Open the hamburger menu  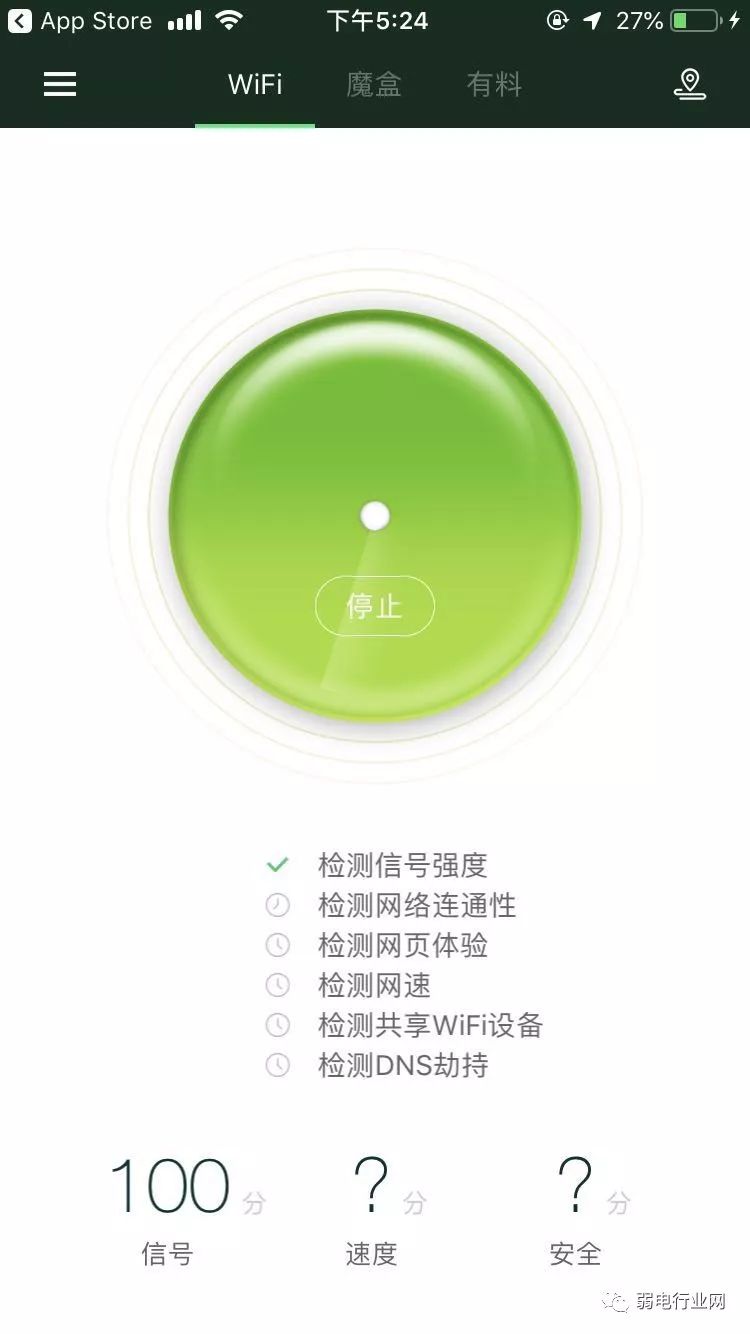(59, 84)
